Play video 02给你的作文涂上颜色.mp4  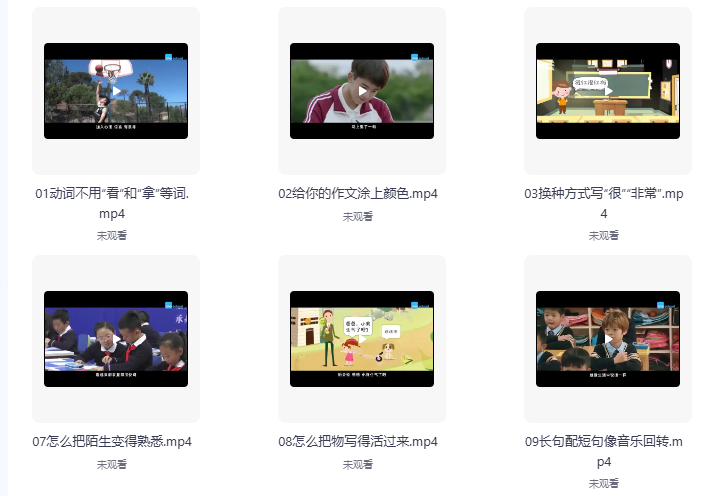point(362,91)
